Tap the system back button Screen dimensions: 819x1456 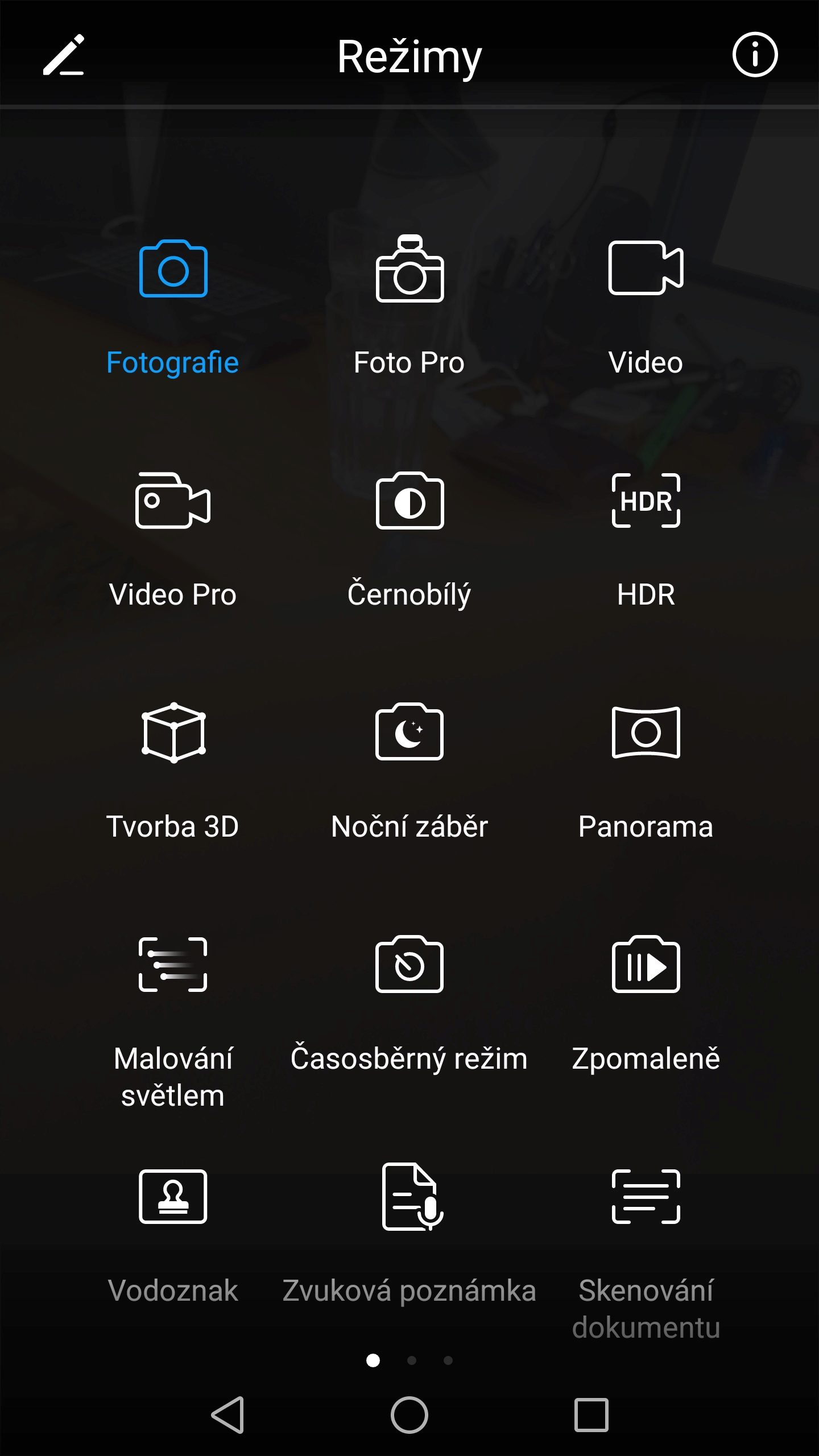(x=228, y=1415)
